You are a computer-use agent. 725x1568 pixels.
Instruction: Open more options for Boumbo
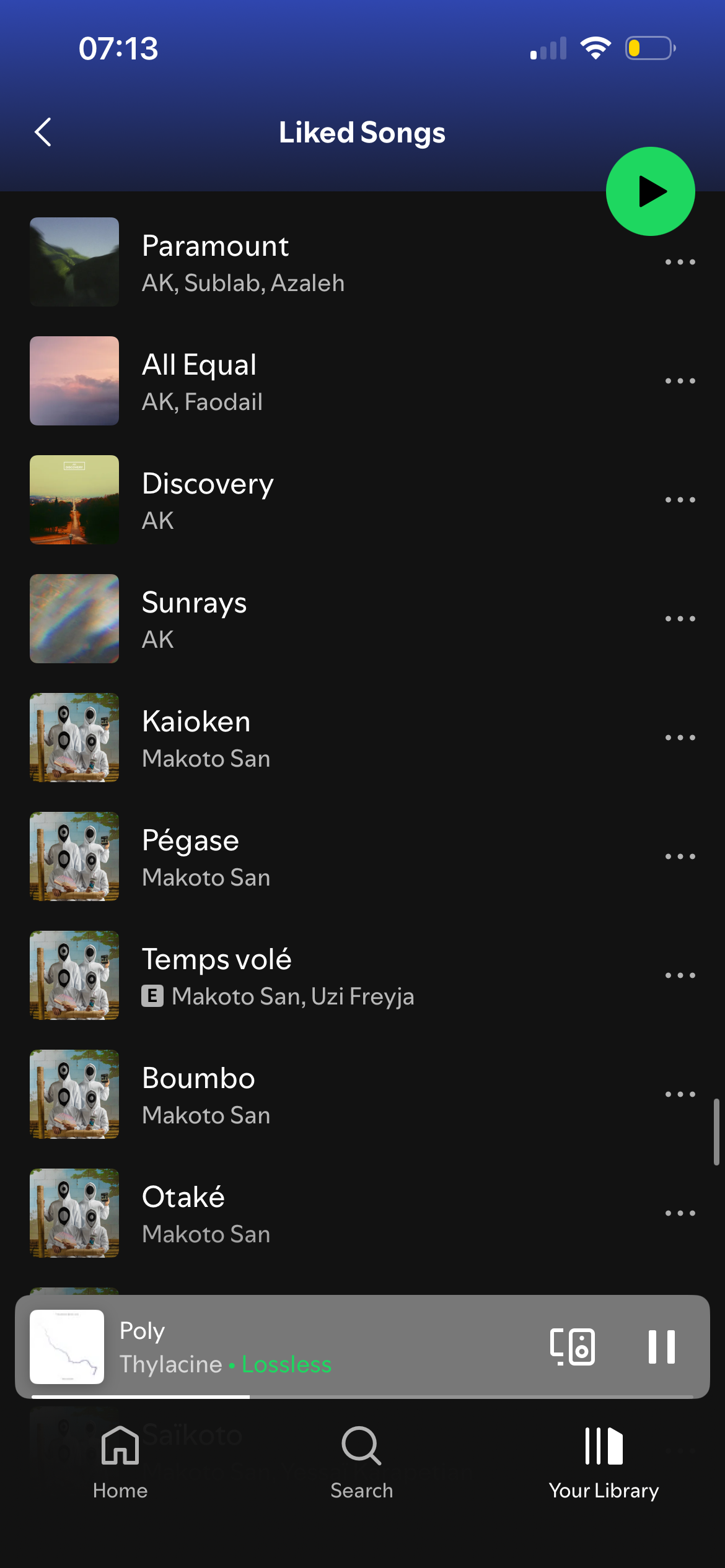tap(680, 1094)
